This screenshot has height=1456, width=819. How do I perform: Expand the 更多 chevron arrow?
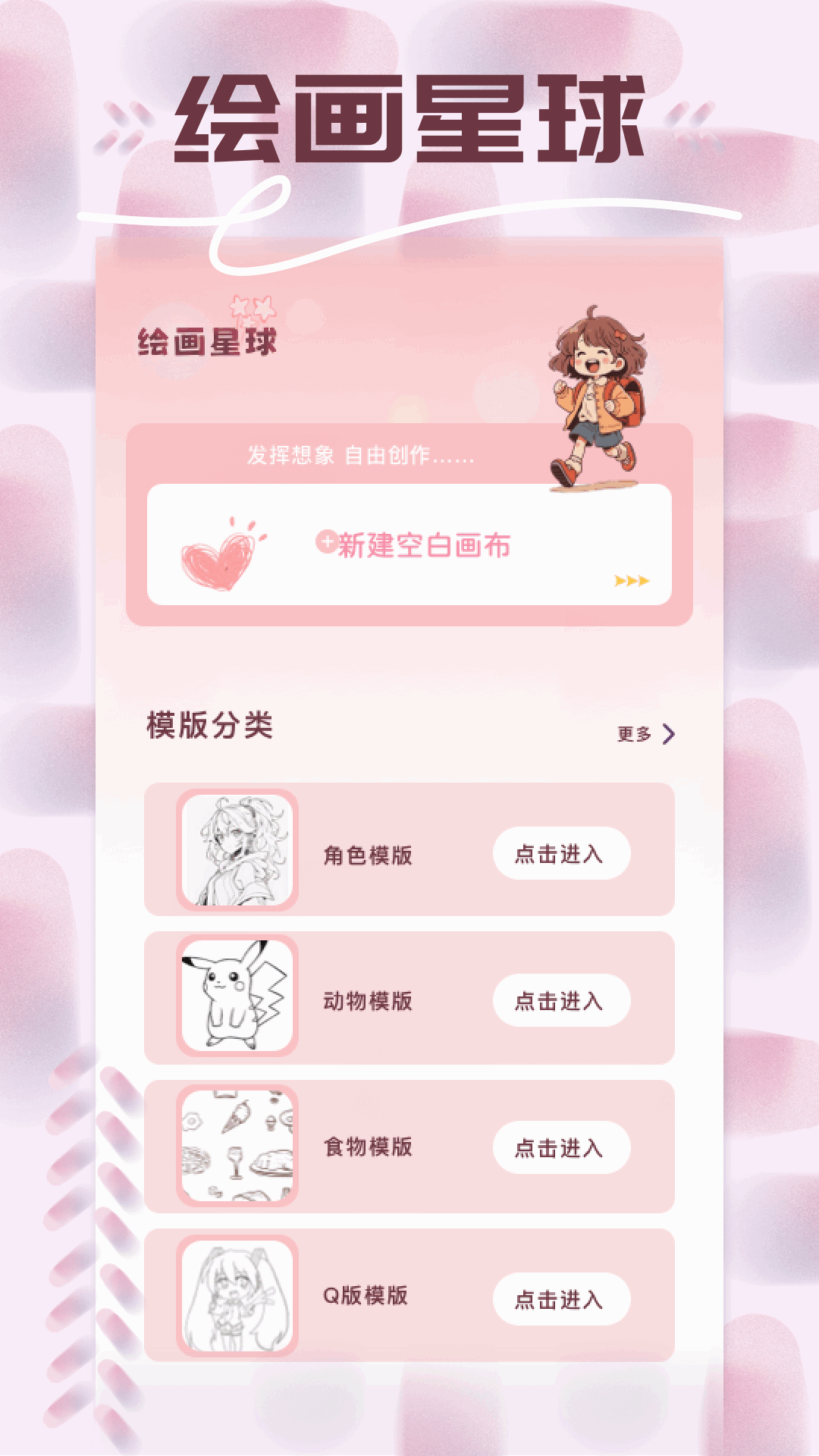coord(667,732)
